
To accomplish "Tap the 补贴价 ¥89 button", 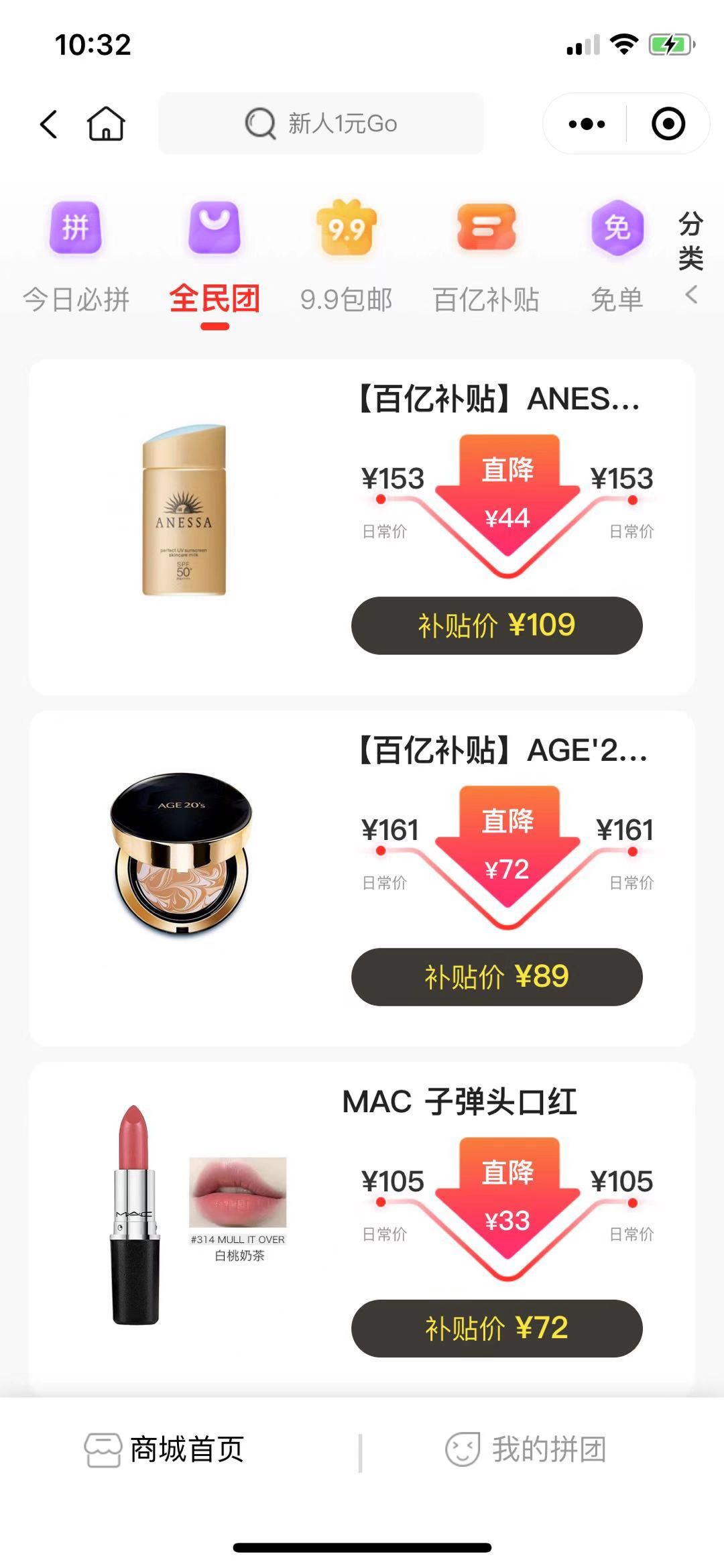I will click(x=497, y=977).
